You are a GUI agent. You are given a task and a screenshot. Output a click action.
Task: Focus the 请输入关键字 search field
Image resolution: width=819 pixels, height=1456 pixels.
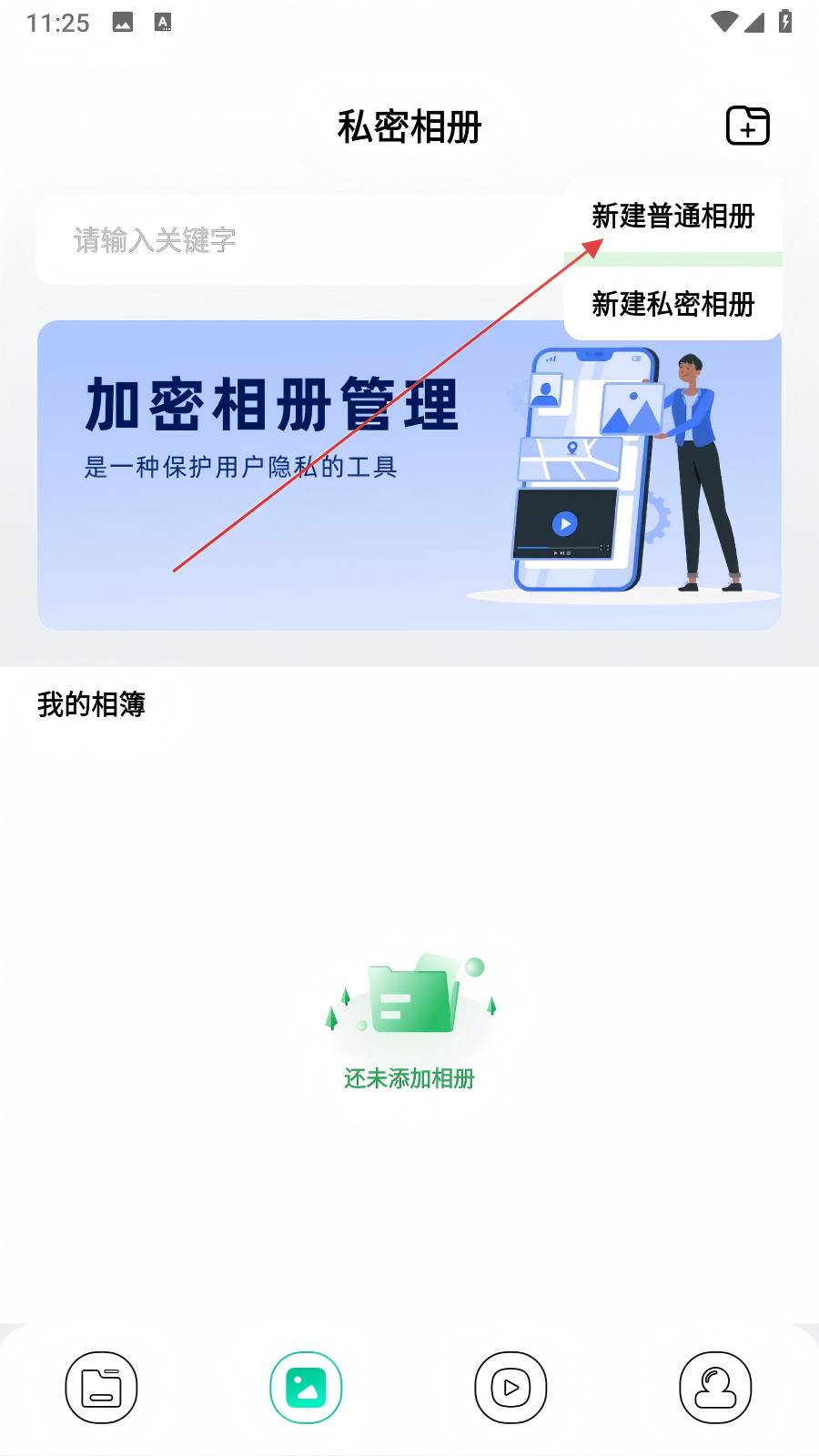[x=300, y=240]
